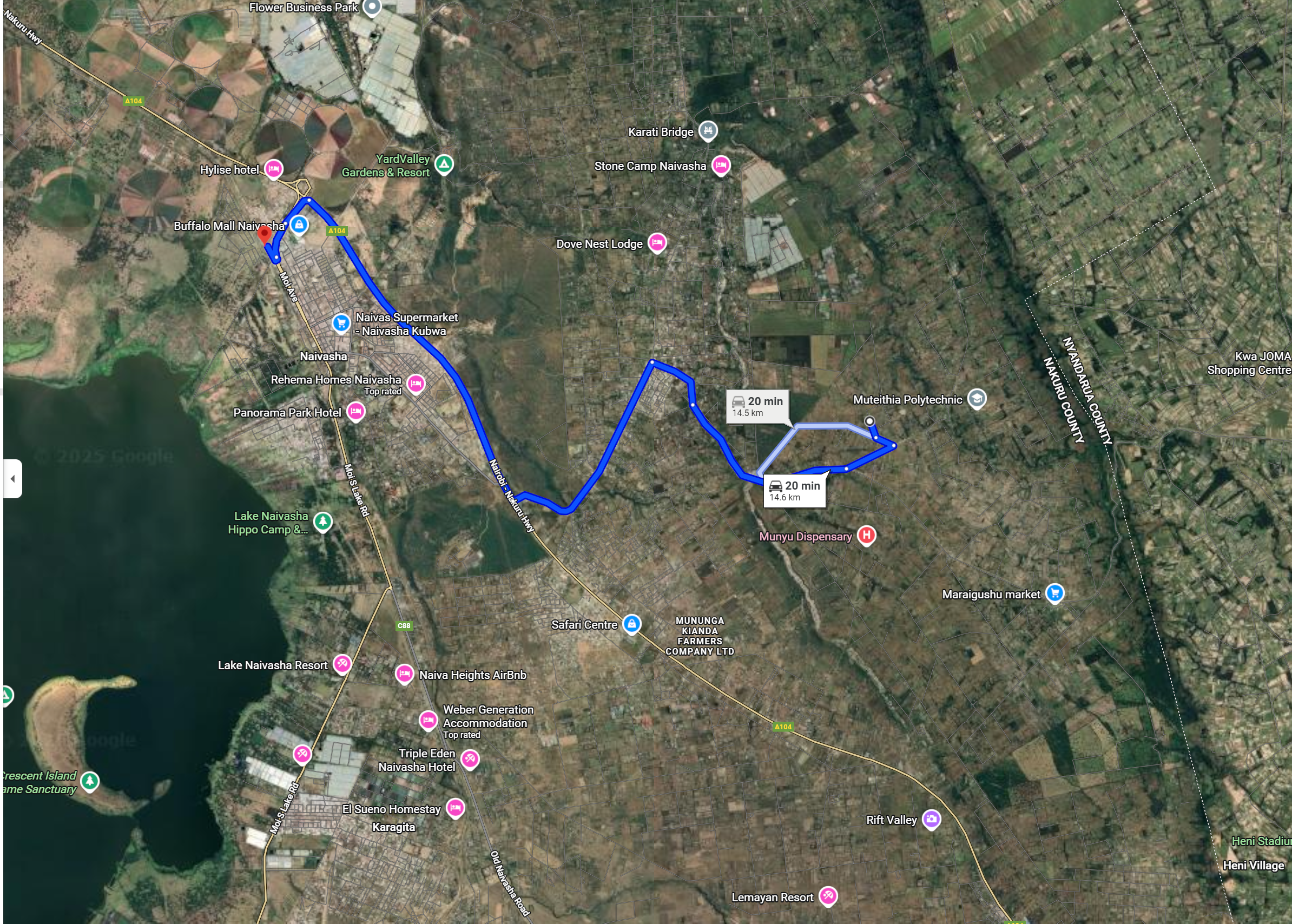1292x924 pixels.
Task: Tap the red destination pin
Action: [264, 234]
